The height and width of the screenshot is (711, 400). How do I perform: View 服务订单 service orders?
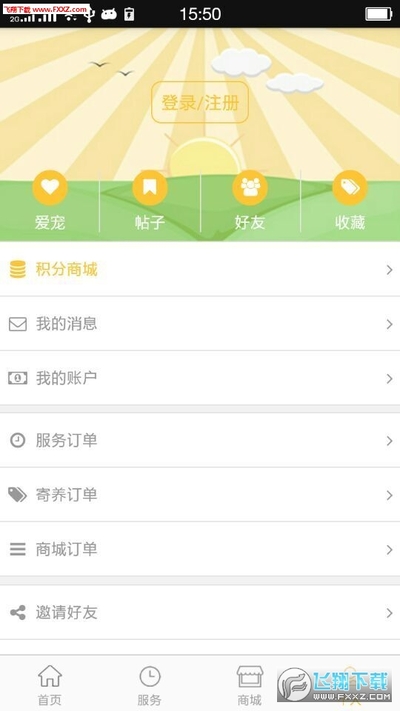click(x=200, y=440)
